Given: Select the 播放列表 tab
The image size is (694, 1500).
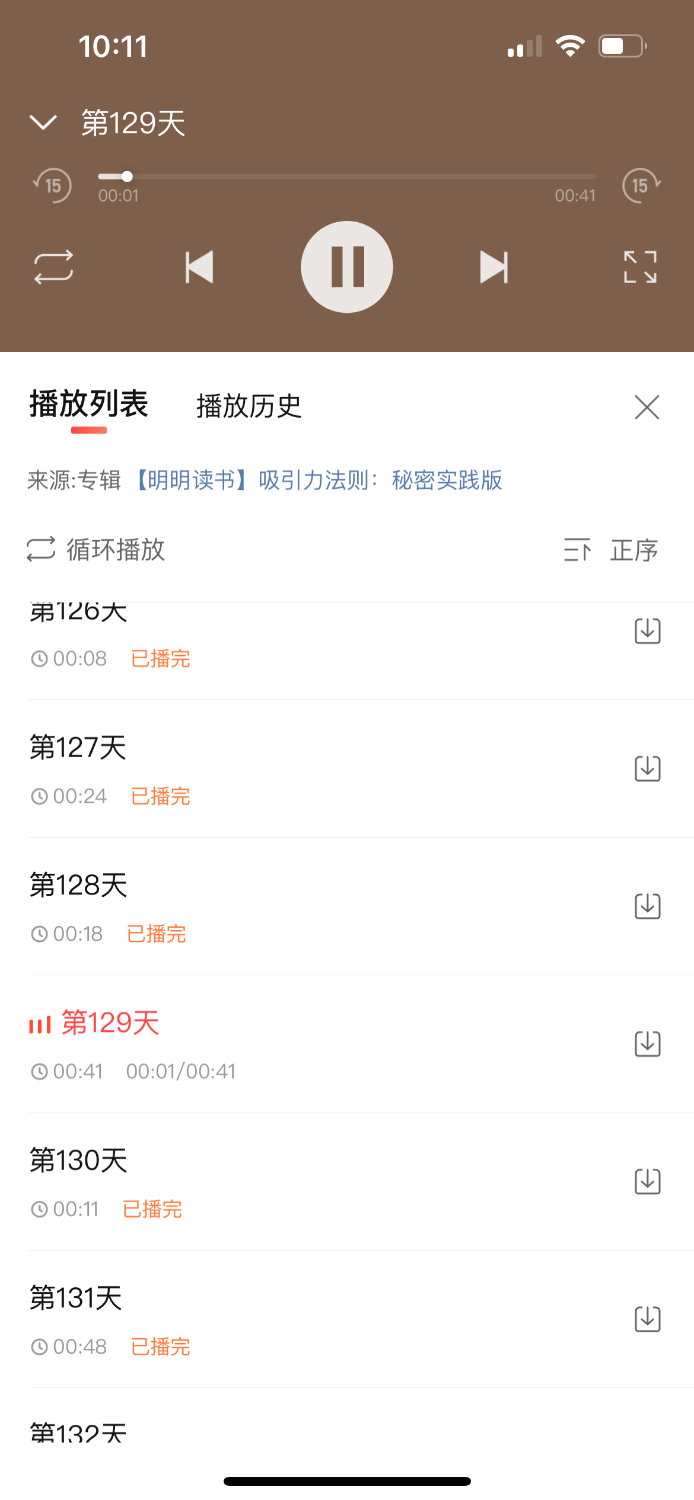Looking at the screenshot, I should [x=89, y=404].
